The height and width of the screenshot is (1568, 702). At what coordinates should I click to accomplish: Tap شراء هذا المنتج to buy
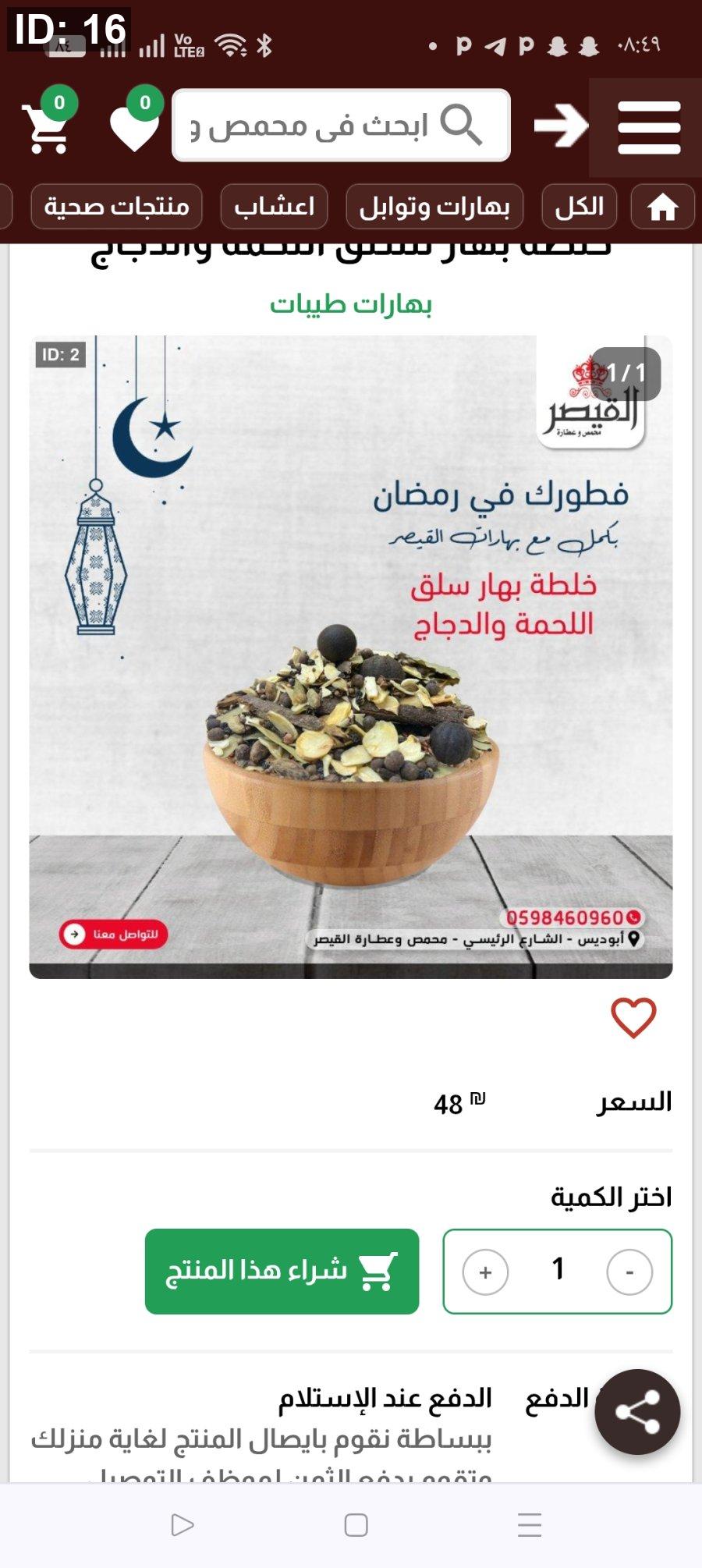point(282,1271)
